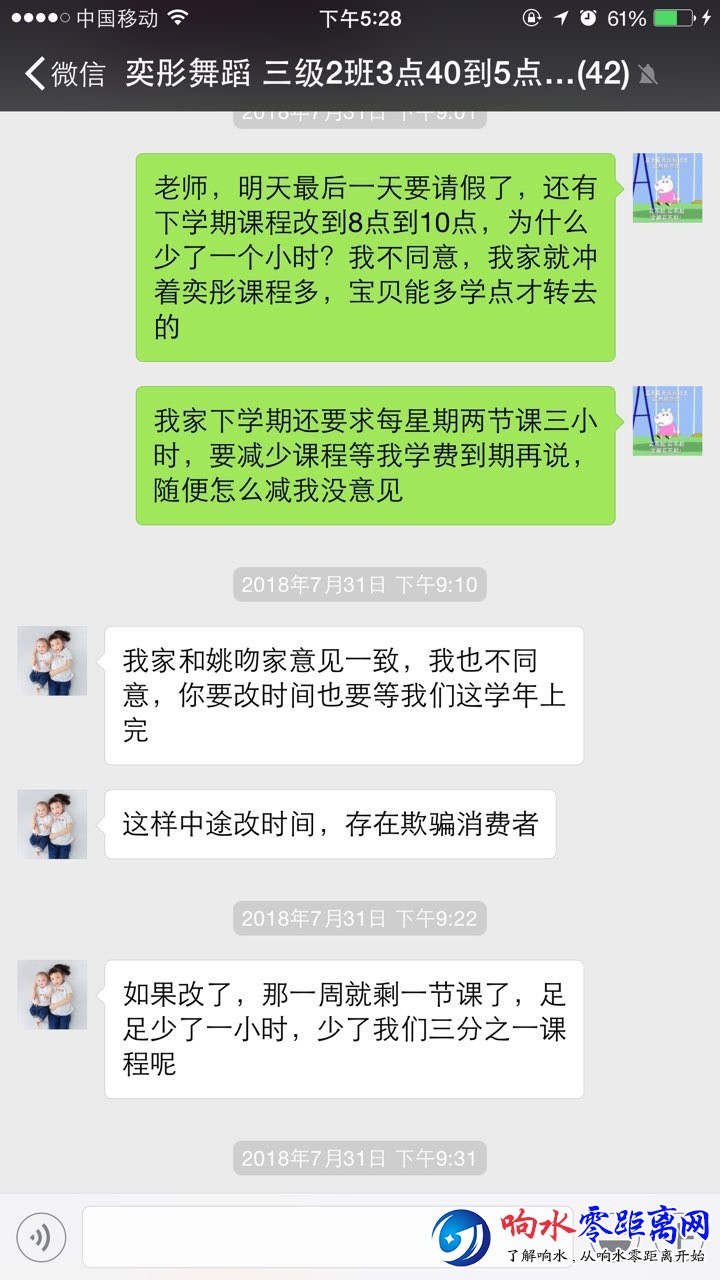Open avatar next to 如果改了 message

tap(52, 995)
